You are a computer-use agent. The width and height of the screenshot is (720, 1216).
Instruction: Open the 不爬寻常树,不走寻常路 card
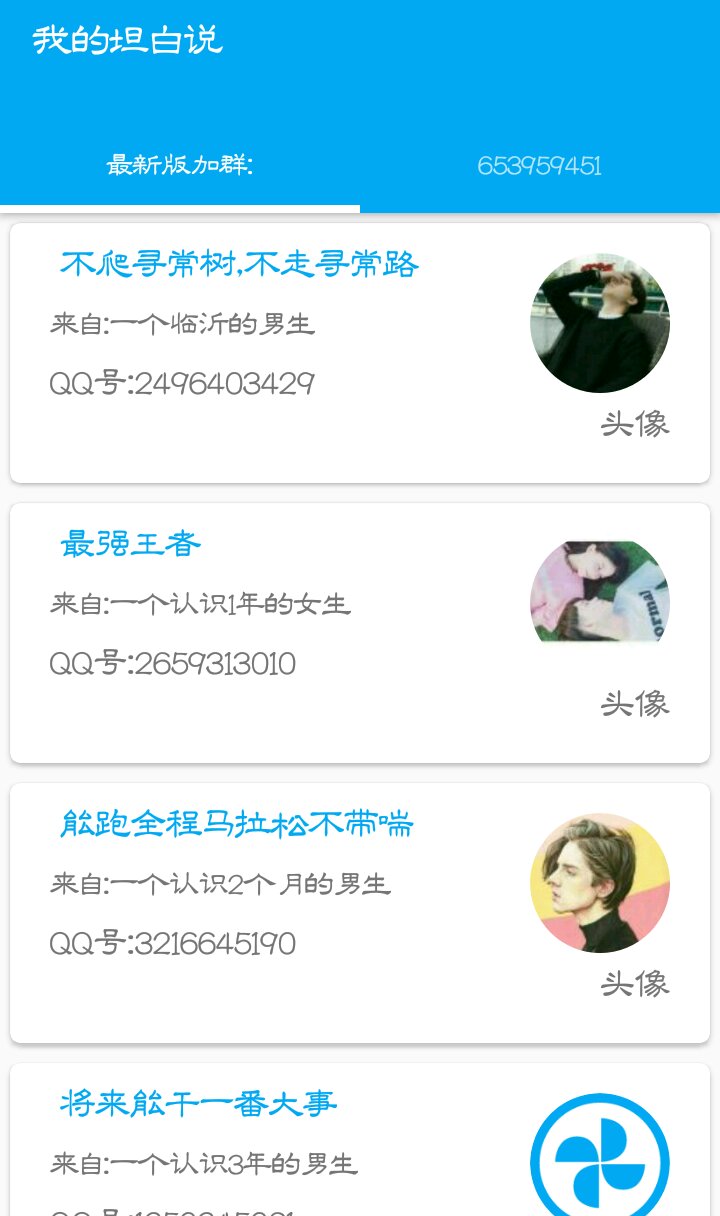point(240,265)
